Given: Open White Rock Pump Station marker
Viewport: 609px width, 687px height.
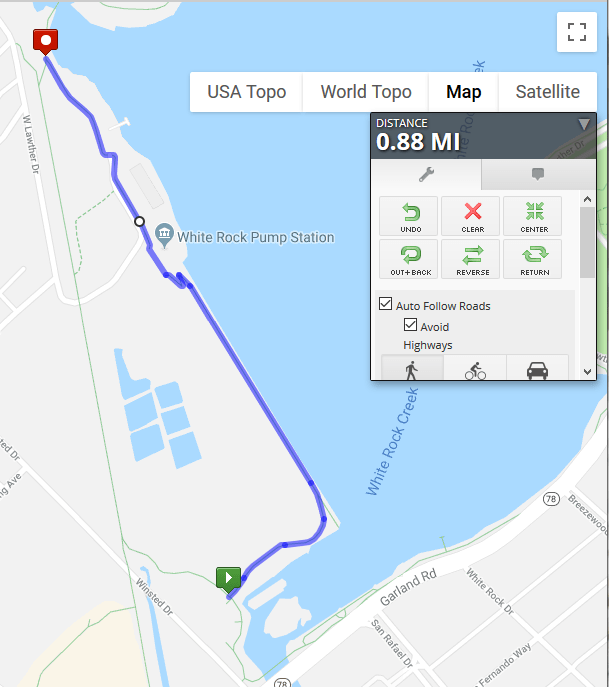Looking at the screenshot, I should (165, 237).
